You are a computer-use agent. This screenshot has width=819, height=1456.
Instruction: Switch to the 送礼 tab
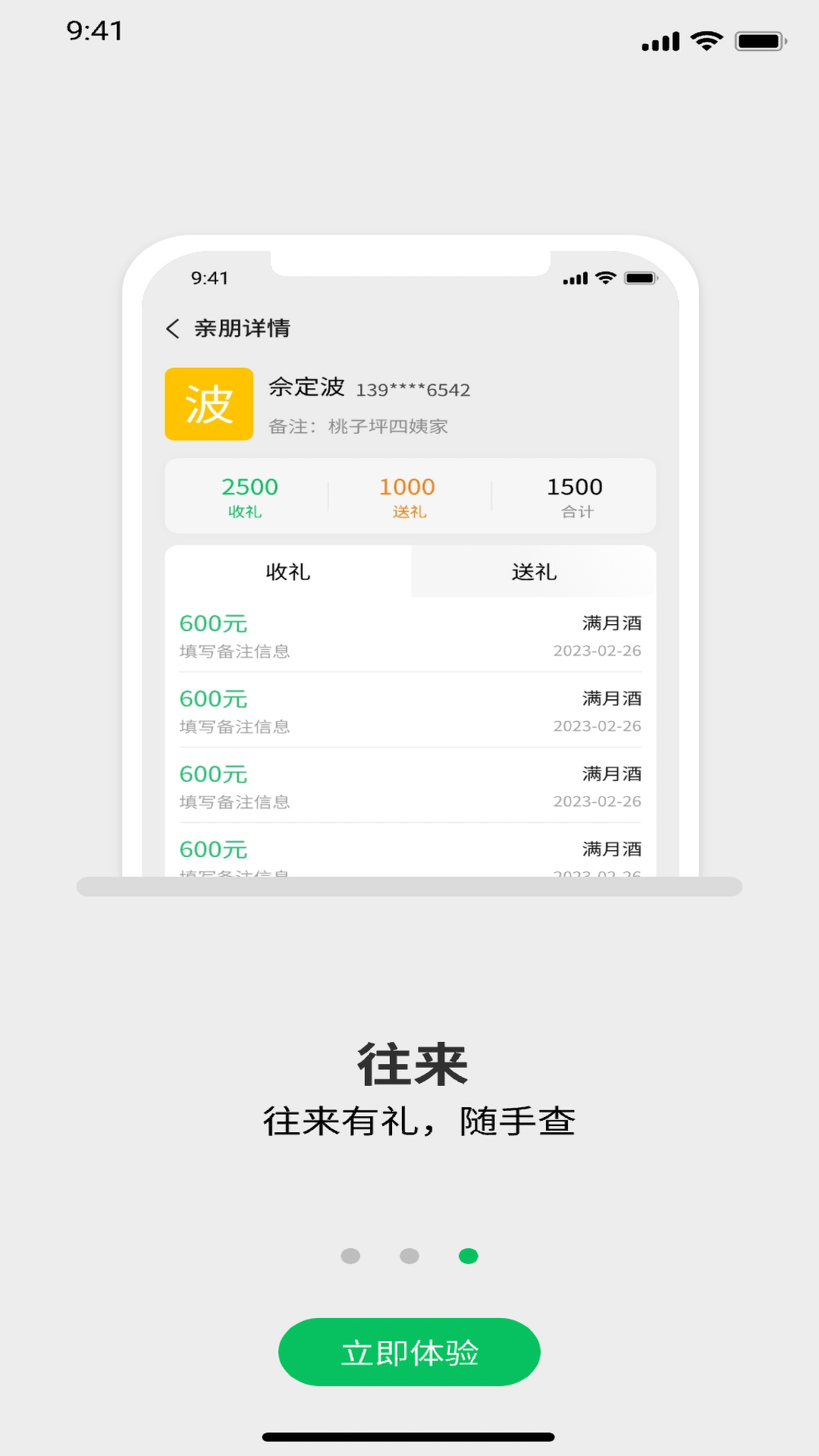(534, 572)
